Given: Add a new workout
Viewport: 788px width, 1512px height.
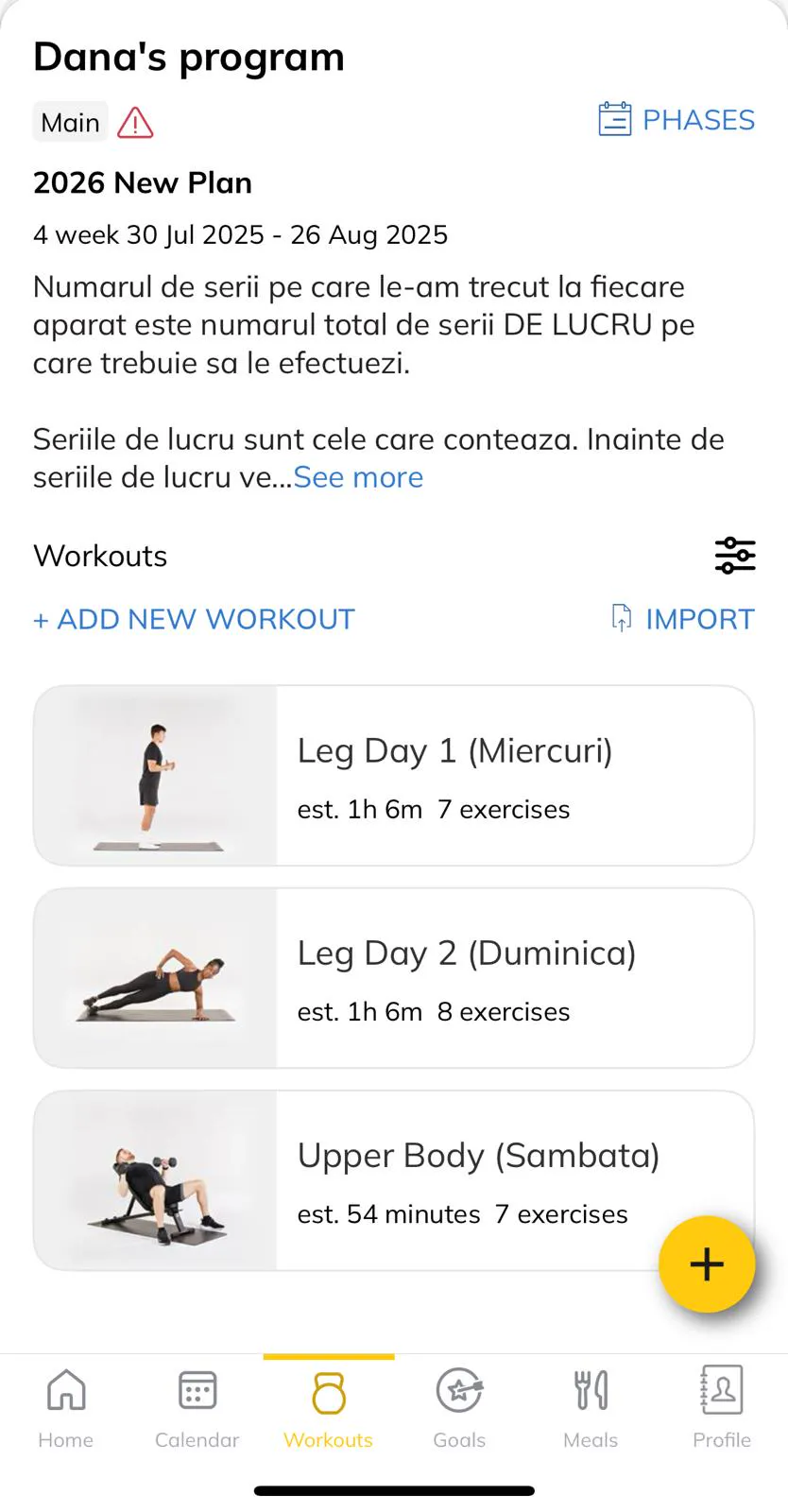Looking at the screenshot, I should (x=194, y=619).
